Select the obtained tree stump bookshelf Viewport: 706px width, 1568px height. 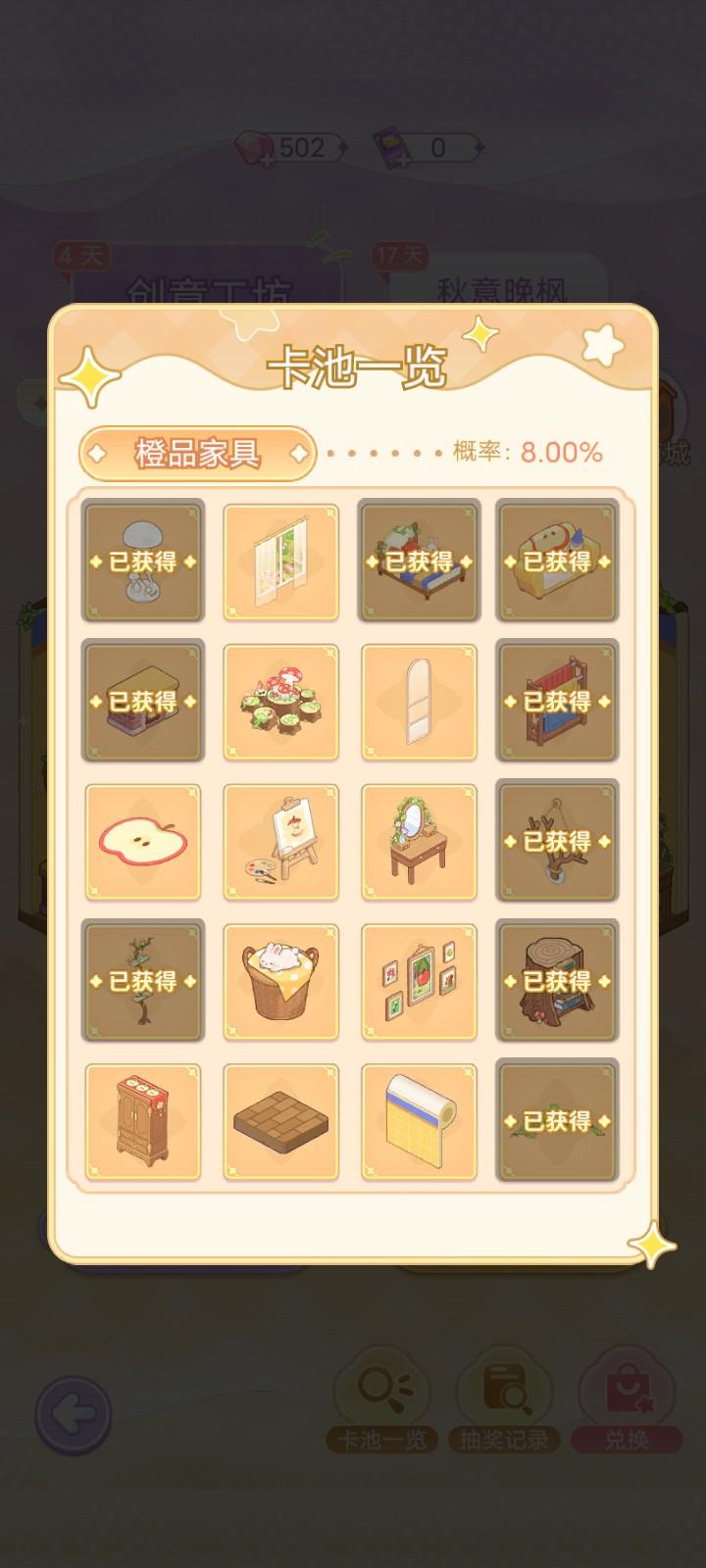[x=557, y=981]
